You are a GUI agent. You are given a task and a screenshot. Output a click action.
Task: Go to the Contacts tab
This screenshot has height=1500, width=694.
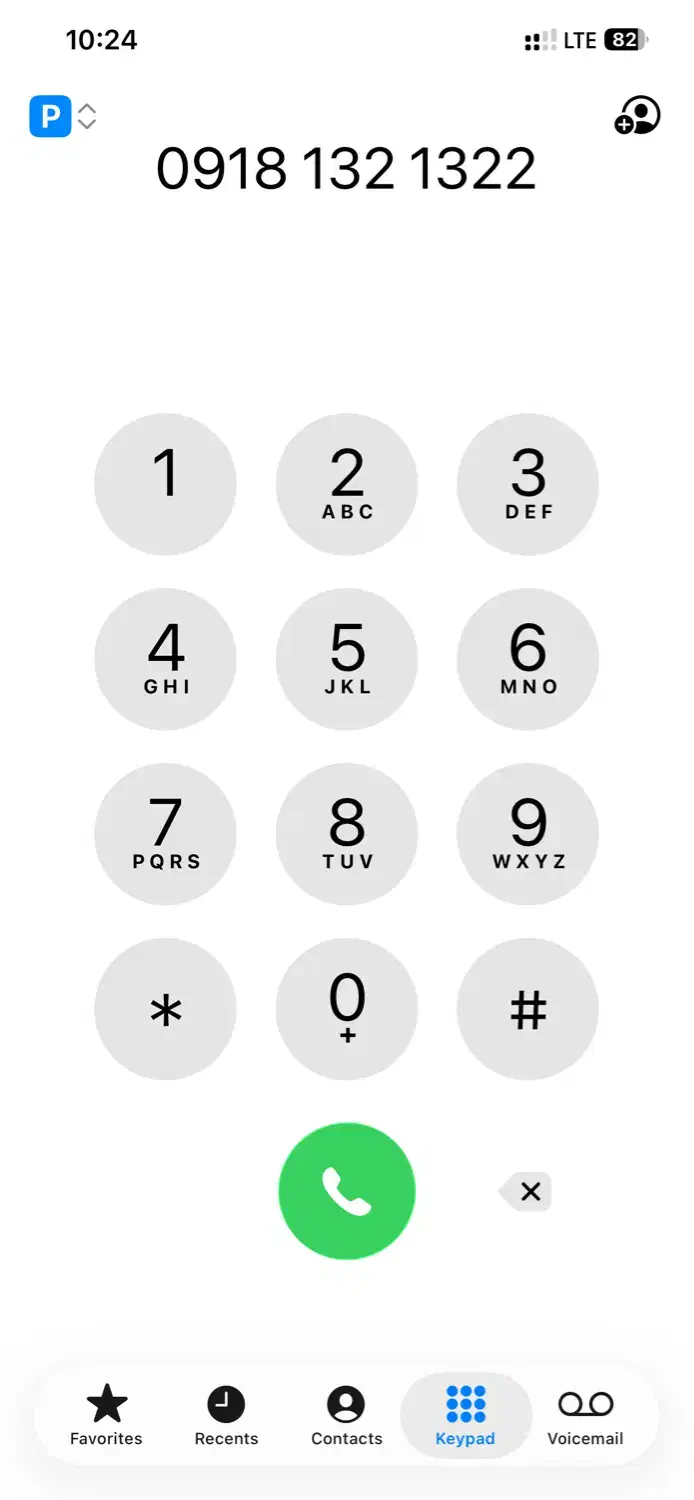pyautogui.click(x=346, y=1416)
